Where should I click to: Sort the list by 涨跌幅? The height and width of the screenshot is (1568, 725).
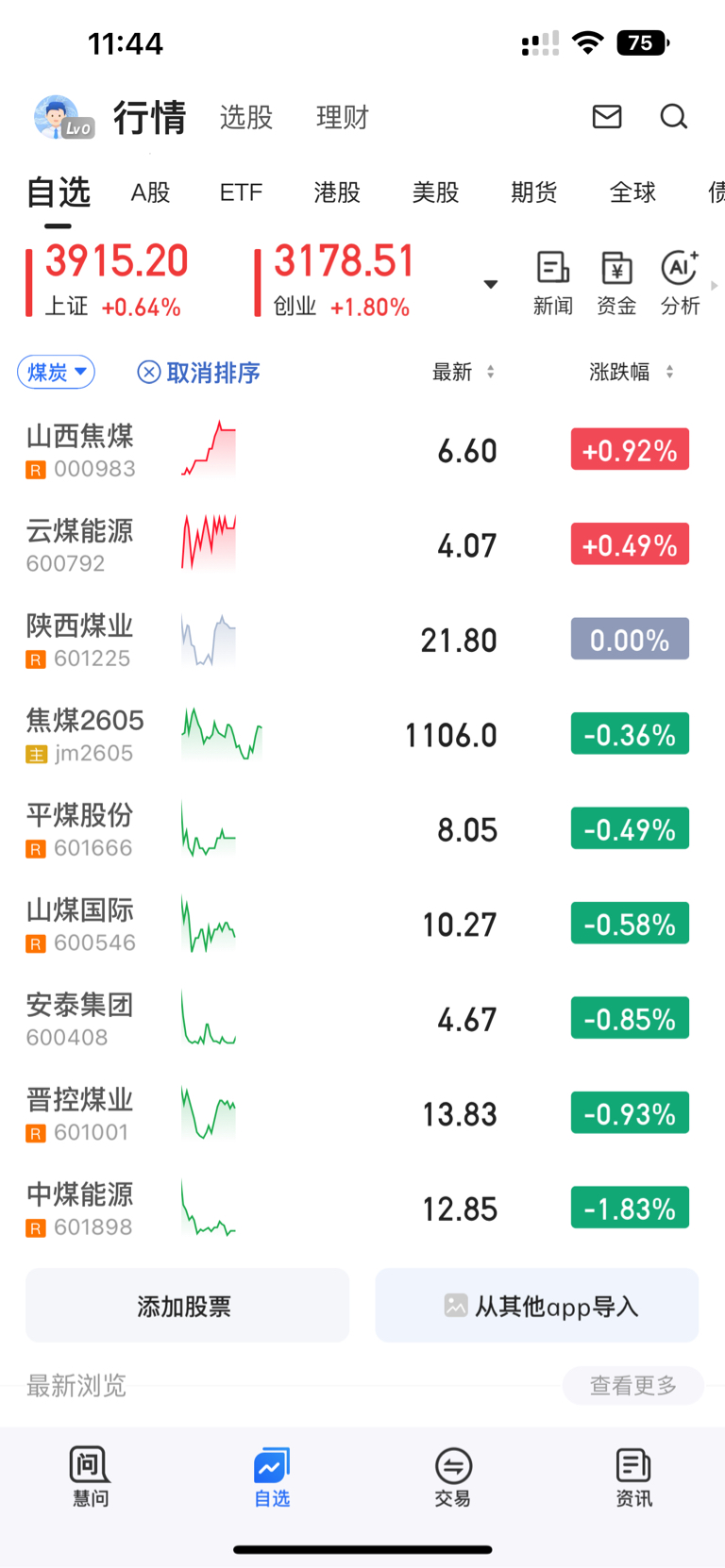(x=631, y=373)
